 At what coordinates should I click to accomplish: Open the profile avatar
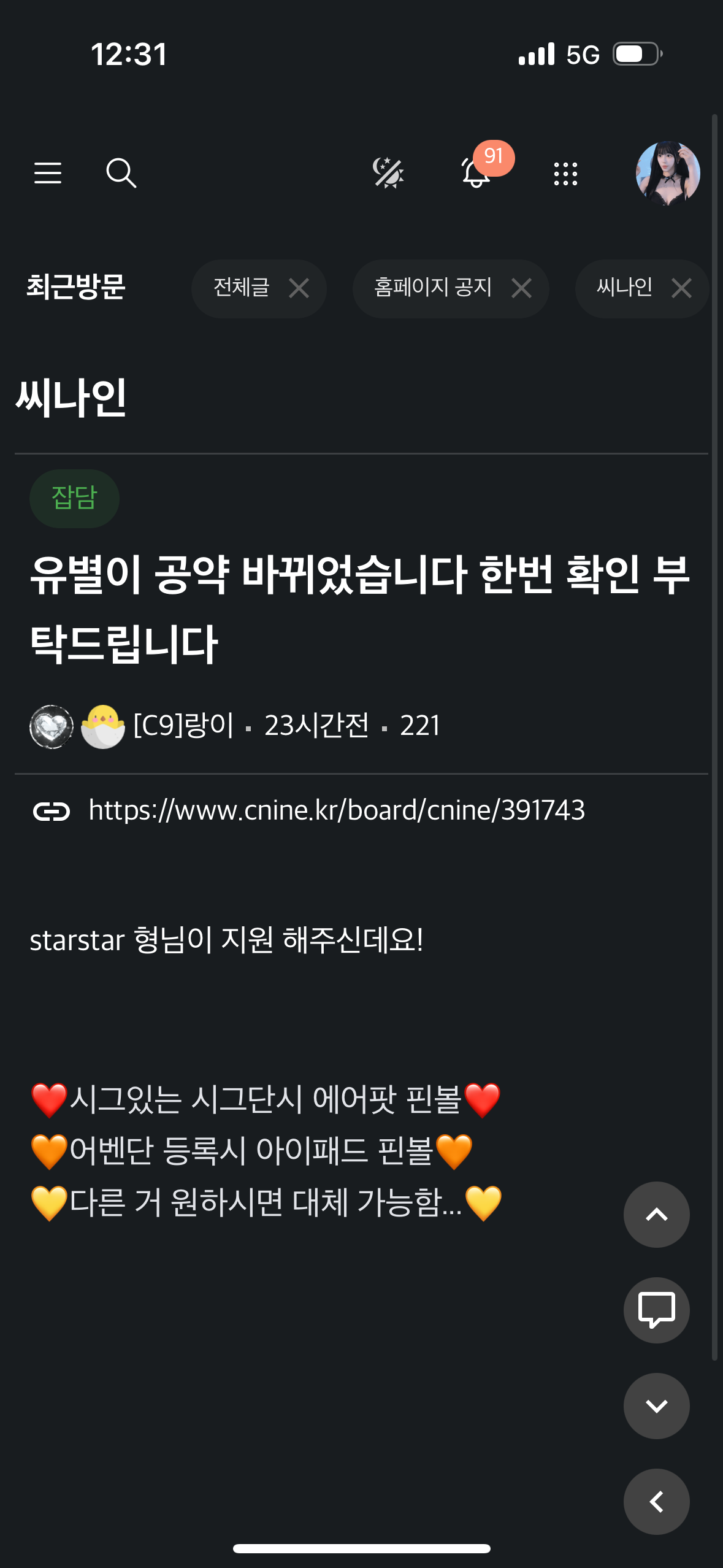[x=668, y=173]
